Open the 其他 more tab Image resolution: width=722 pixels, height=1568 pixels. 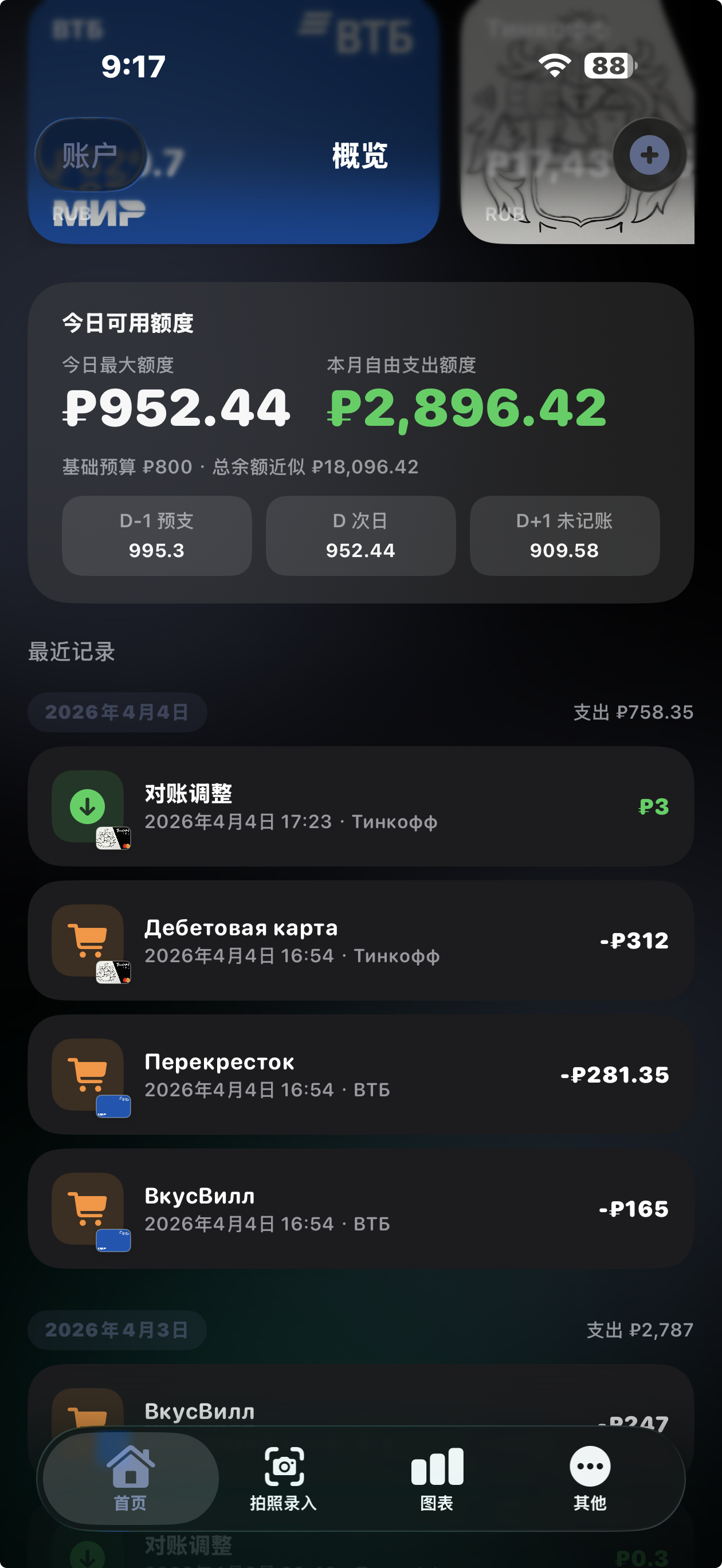[590, 1478]
